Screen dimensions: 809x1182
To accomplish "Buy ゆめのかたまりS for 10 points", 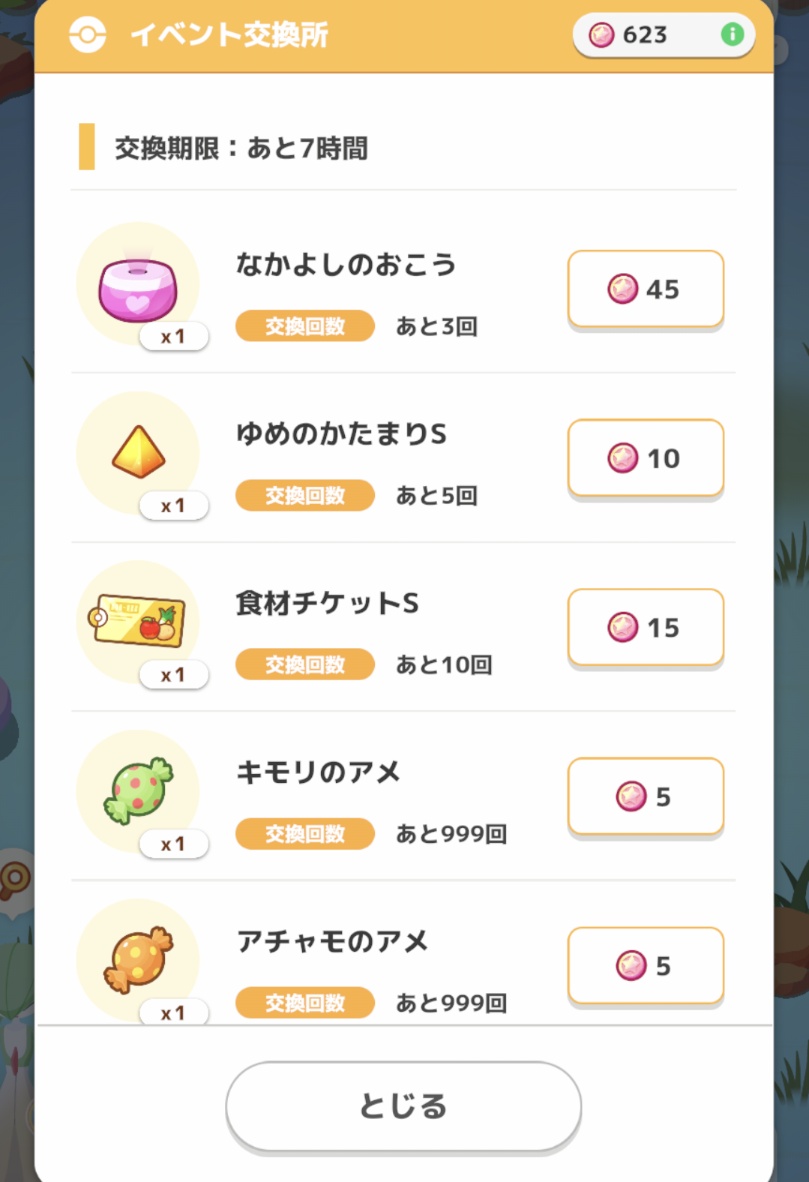I will pos(645,458).
